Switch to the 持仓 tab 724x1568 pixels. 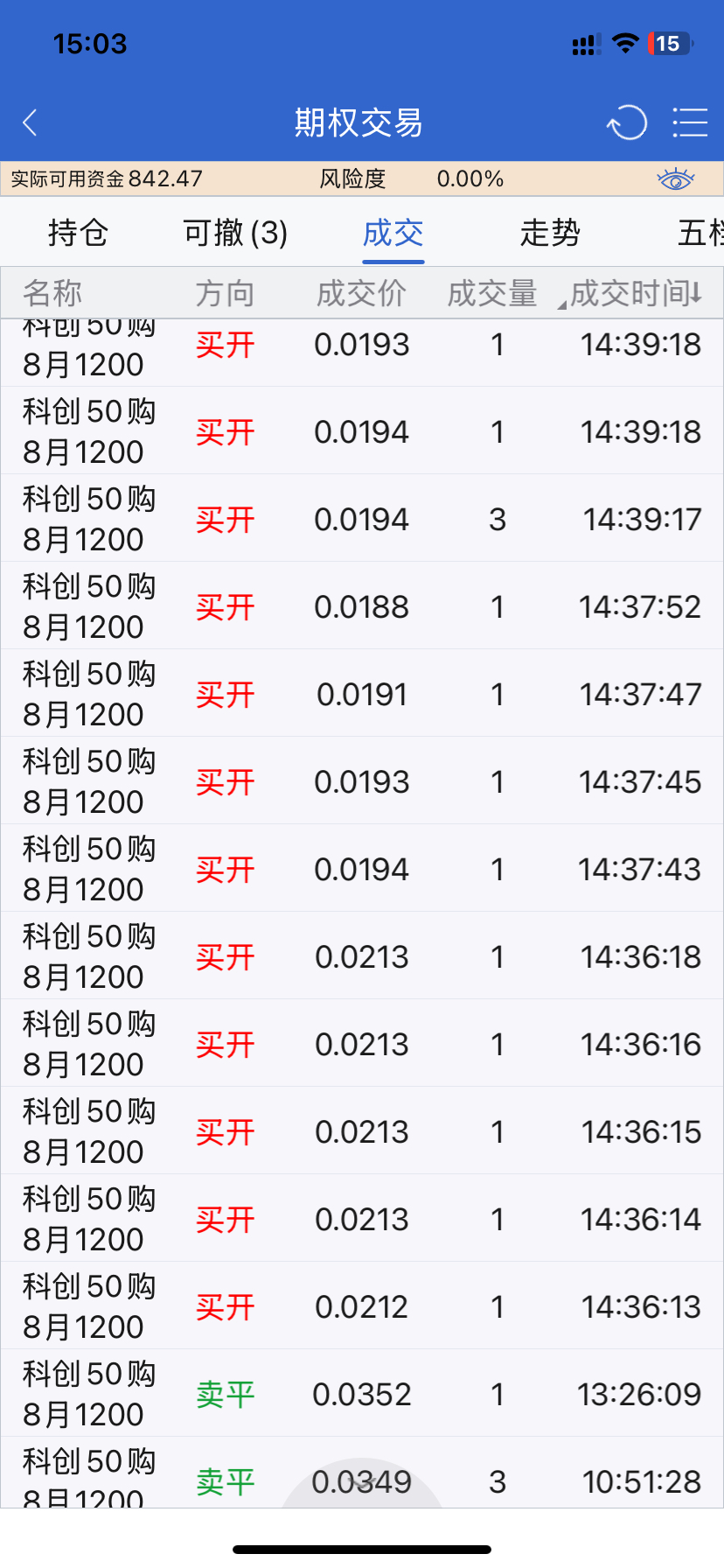(x=78, y=233)
